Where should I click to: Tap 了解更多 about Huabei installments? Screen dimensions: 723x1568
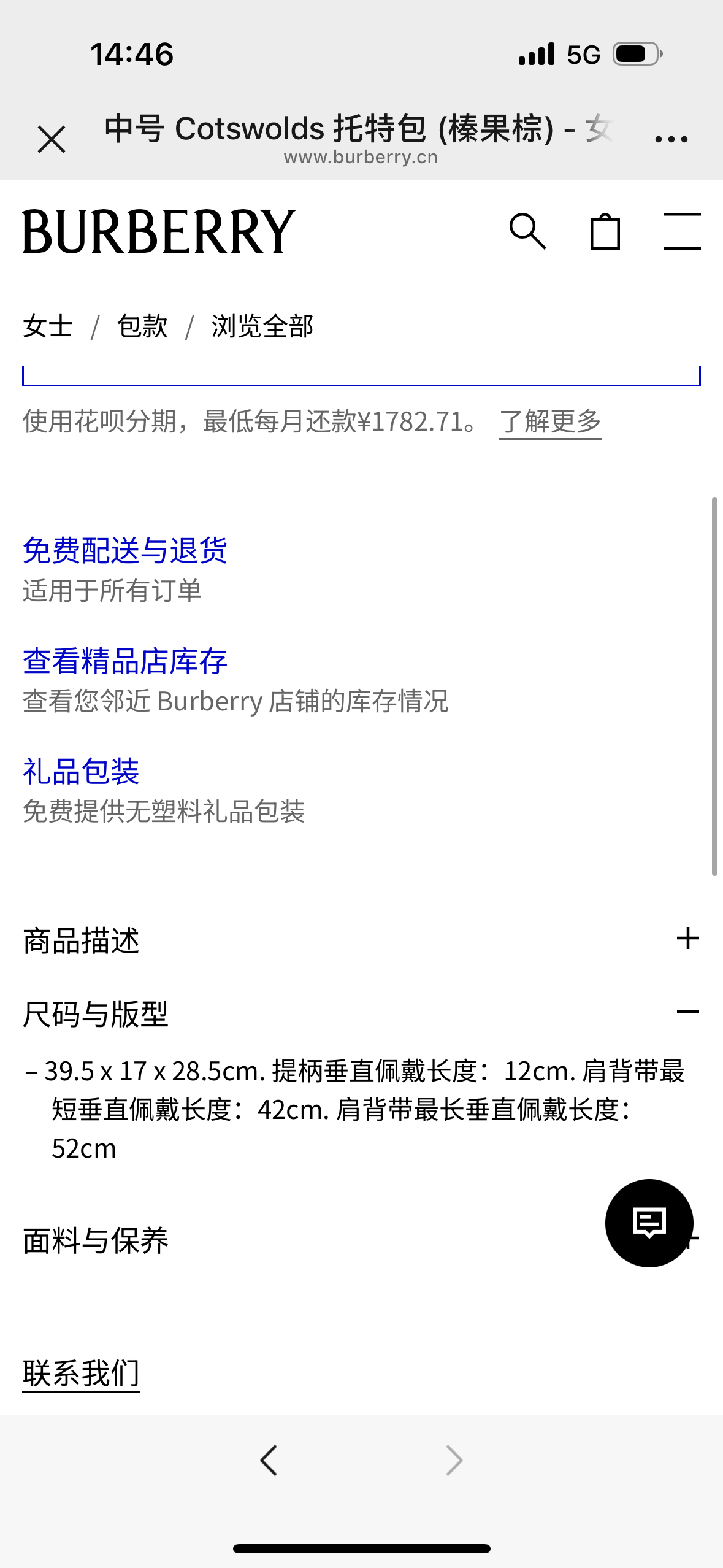[x=551, y=422]
